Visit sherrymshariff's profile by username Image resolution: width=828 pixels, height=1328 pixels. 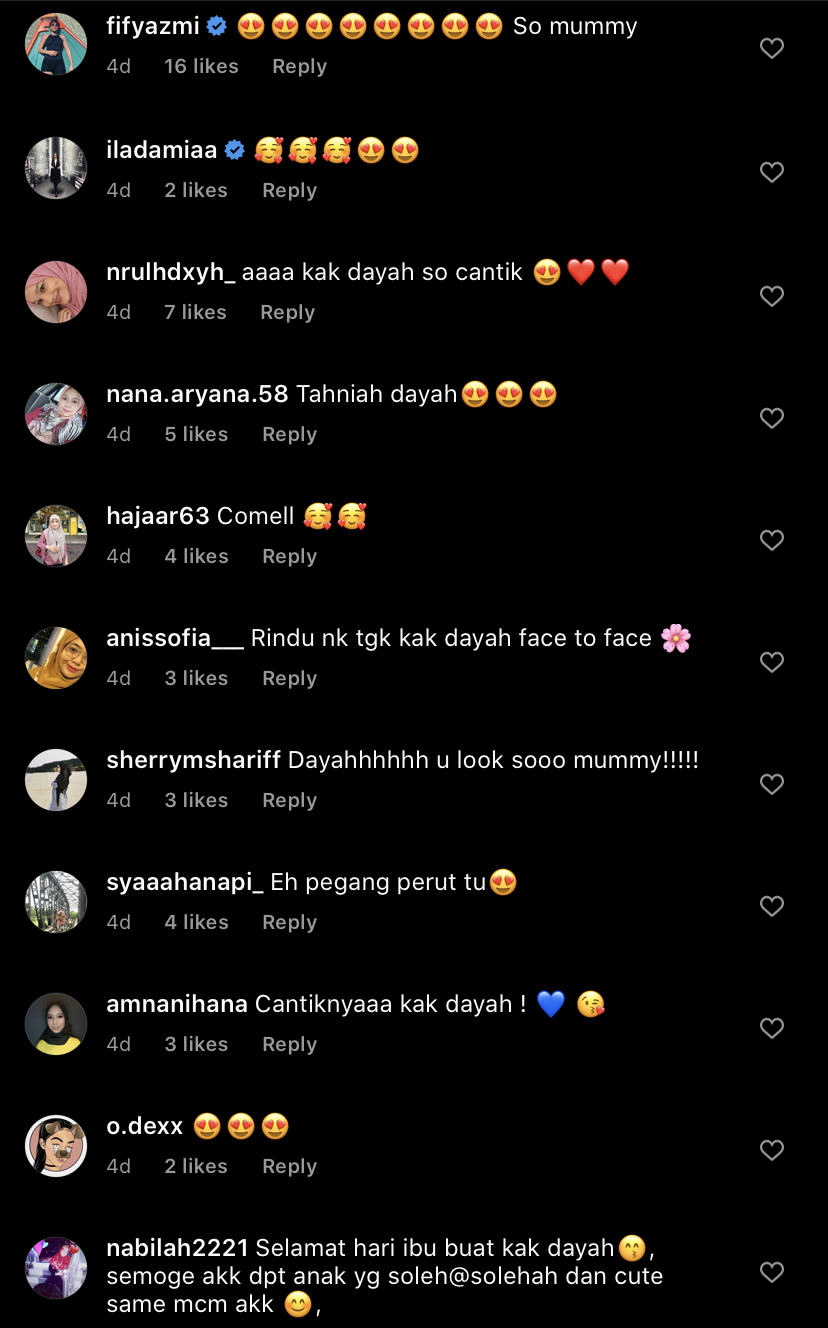pyautogui.click(x=194, y=760)
